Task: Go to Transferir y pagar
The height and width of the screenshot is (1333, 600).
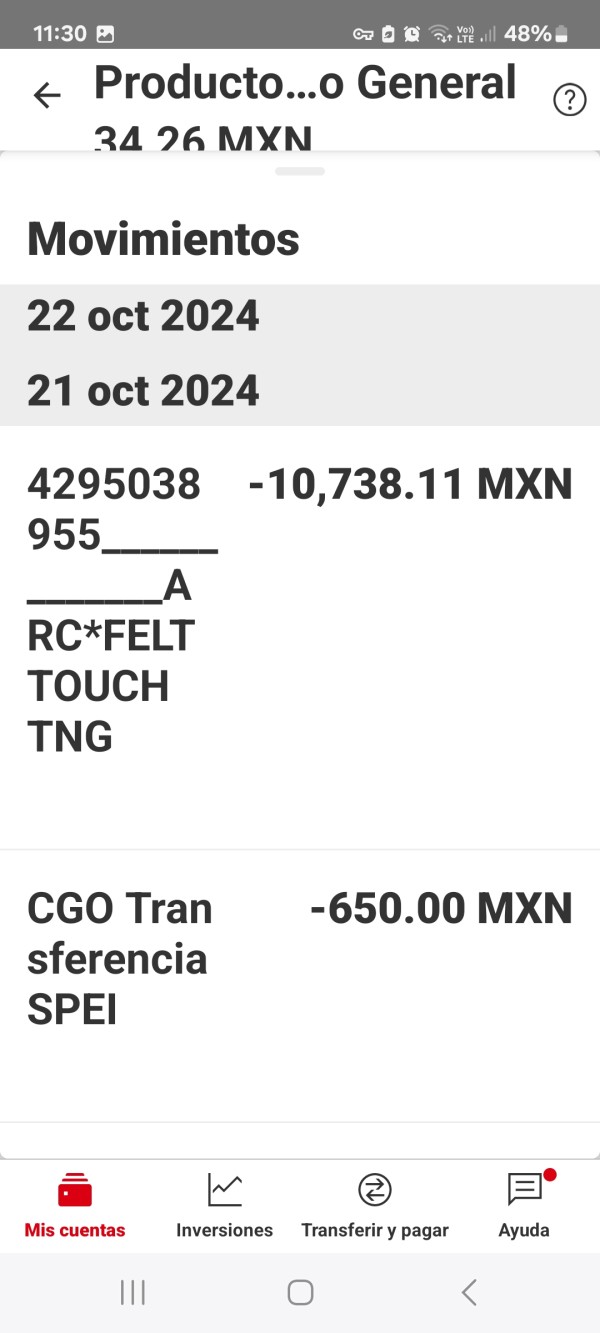Action: (x=375, y=1204)
